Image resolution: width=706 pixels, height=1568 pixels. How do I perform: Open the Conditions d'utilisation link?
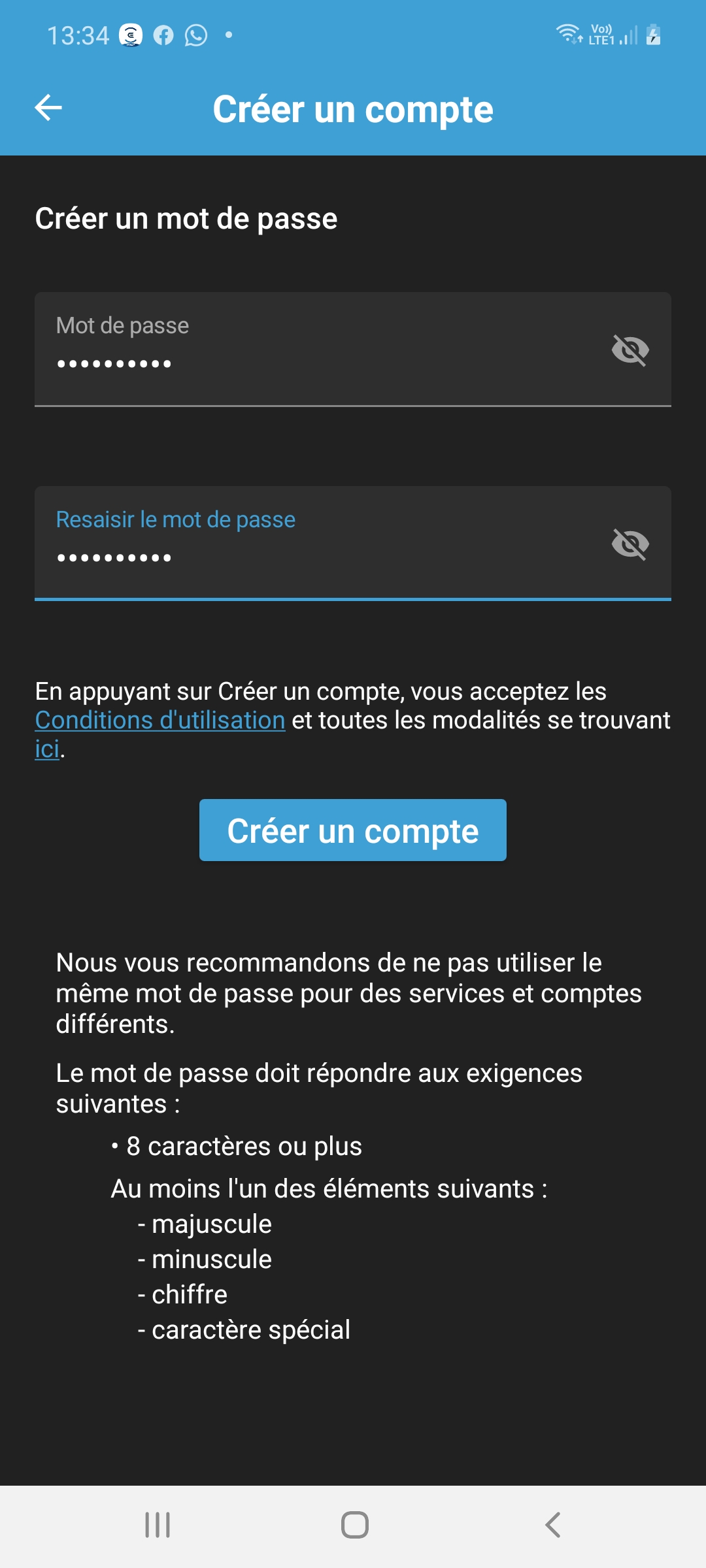coord(160,720)
